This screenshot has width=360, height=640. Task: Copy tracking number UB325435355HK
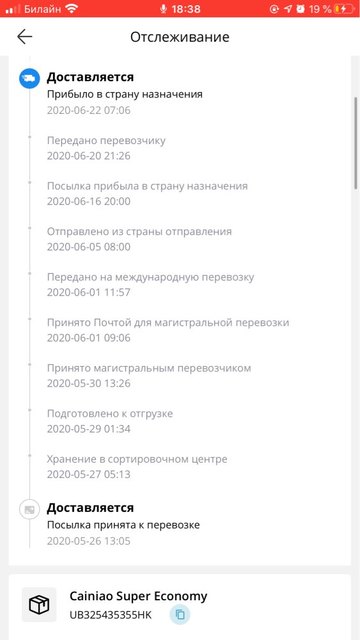coord(180,615)
